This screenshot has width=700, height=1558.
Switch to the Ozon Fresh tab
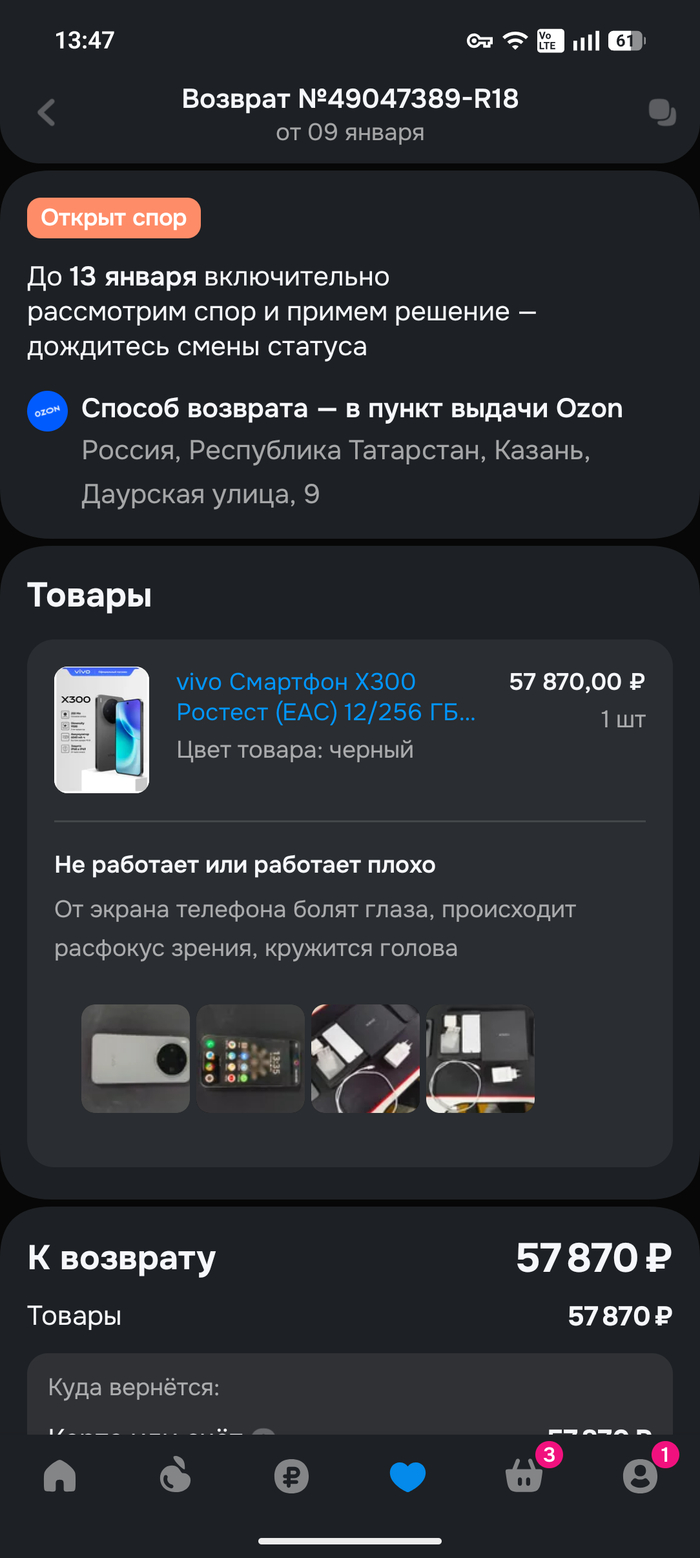tap(176, 1476)
